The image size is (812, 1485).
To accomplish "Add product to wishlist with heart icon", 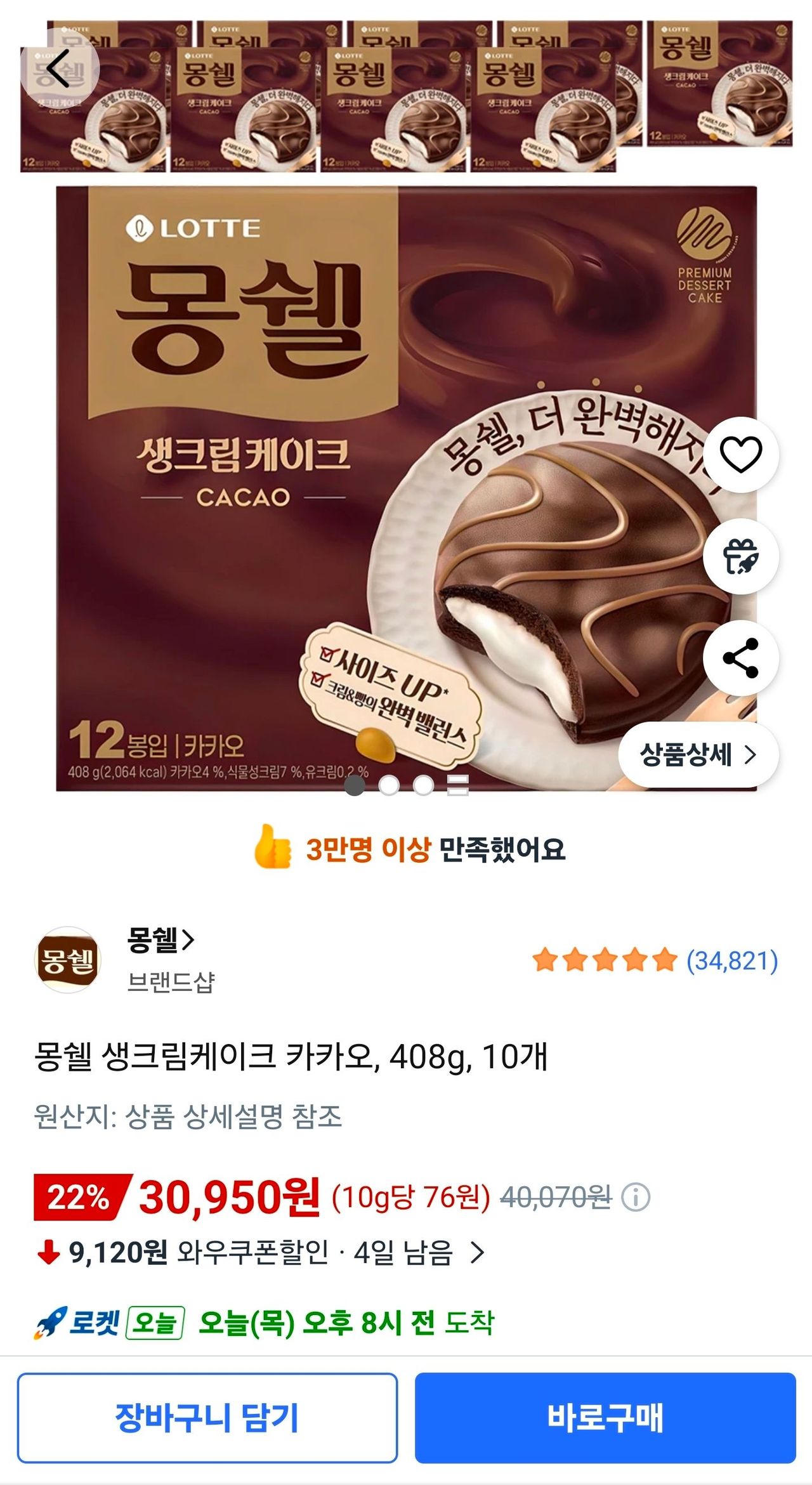I will [740, 455].
